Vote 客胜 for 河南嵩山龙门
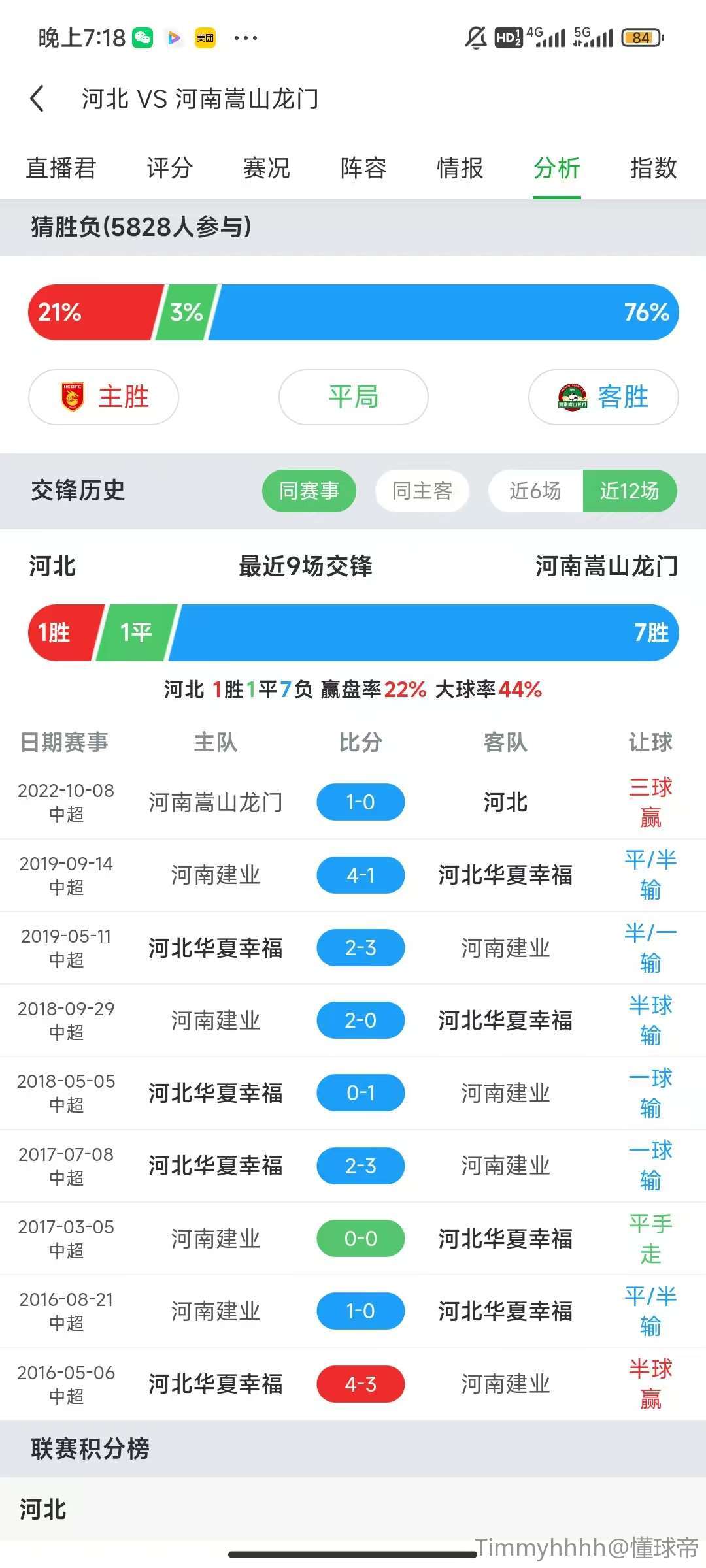This screenshot has width=706, height=1568. (603, 397)
